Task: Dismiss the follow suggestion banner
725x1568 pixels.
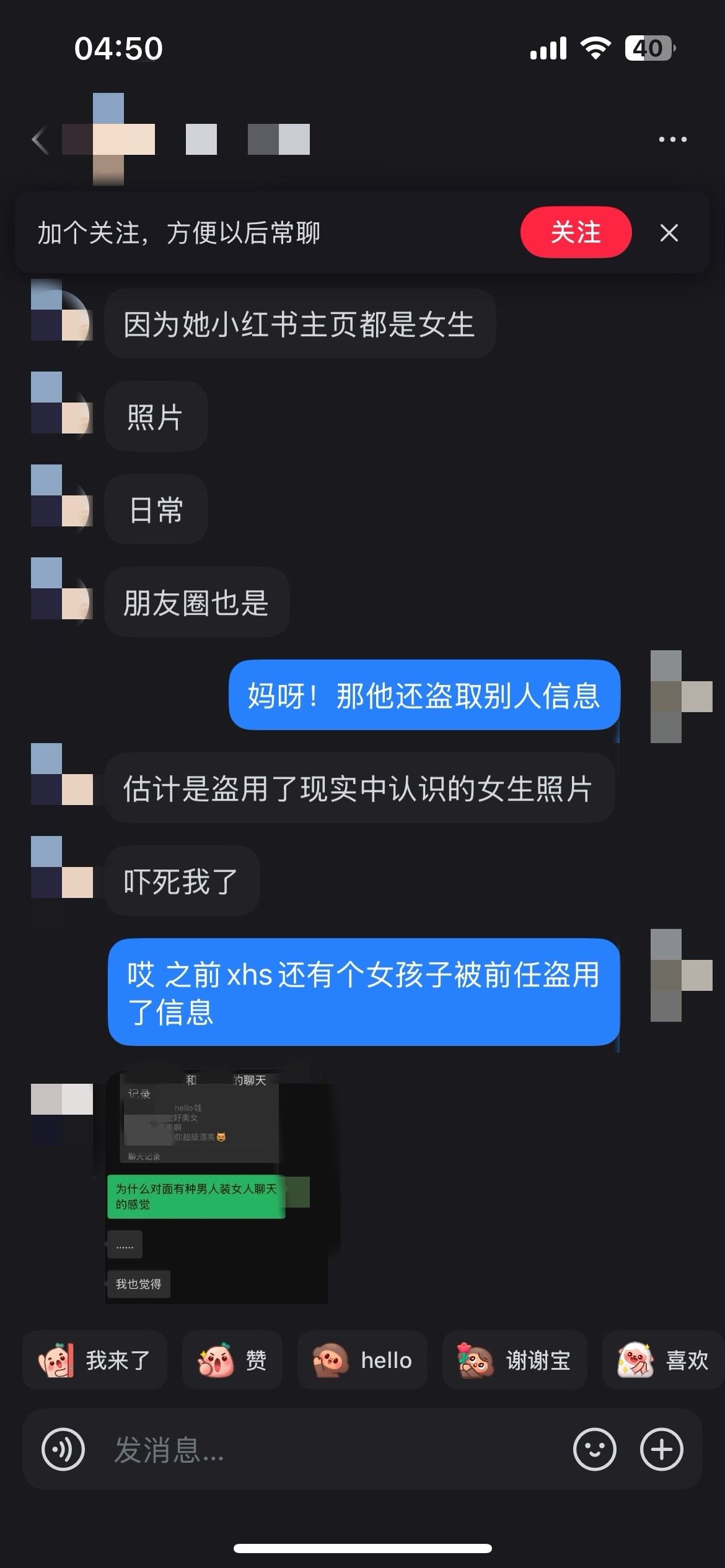Action: point(669,233)
